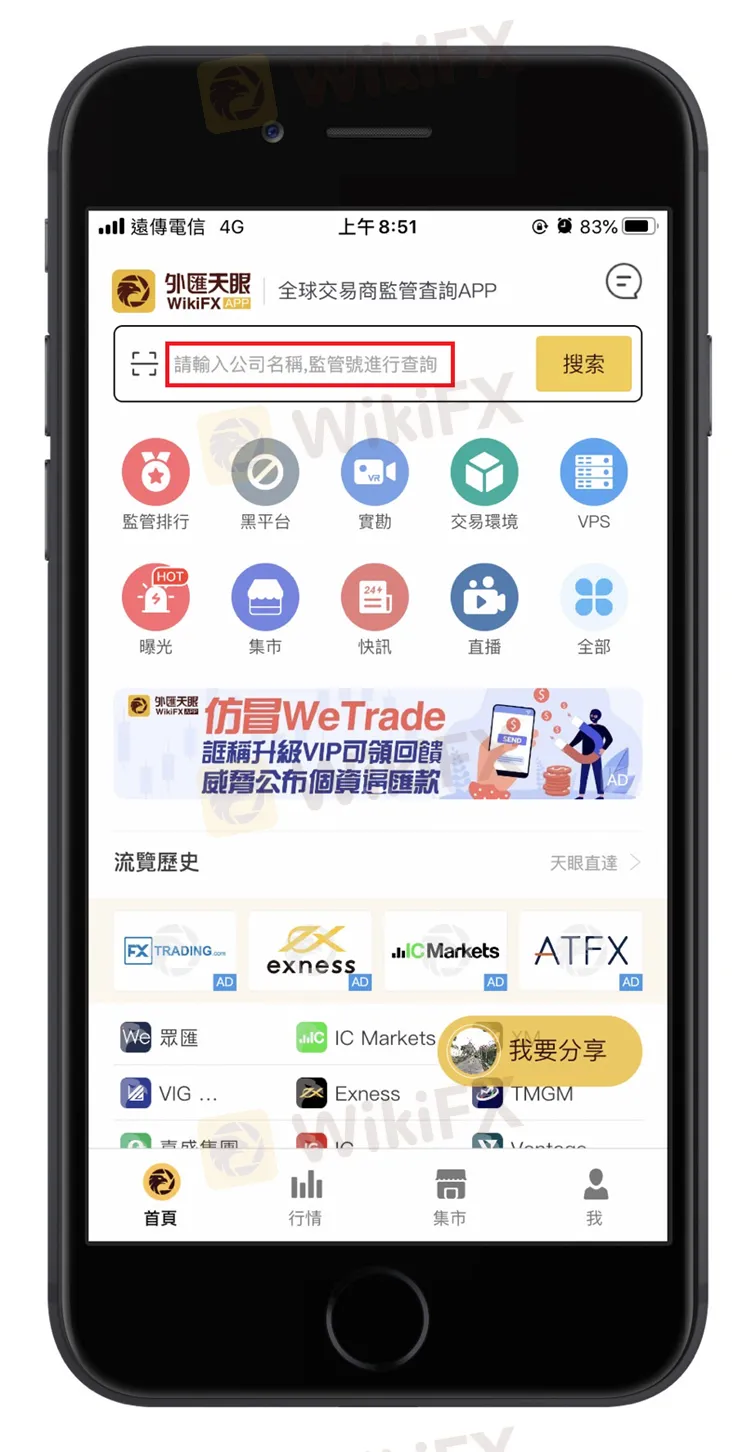Switch to the 行情 tab
Viewport: 756px width, 1452px height.
click(305, 1196)
